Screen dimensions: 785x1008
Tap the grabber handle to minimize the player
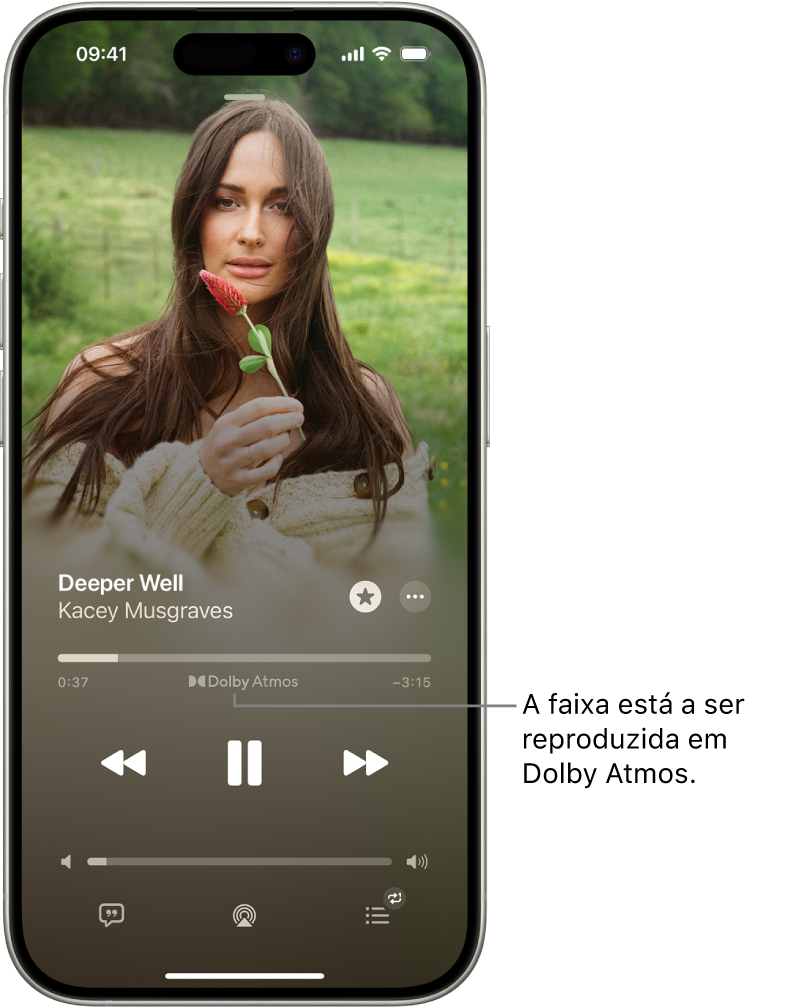(245, 97)
